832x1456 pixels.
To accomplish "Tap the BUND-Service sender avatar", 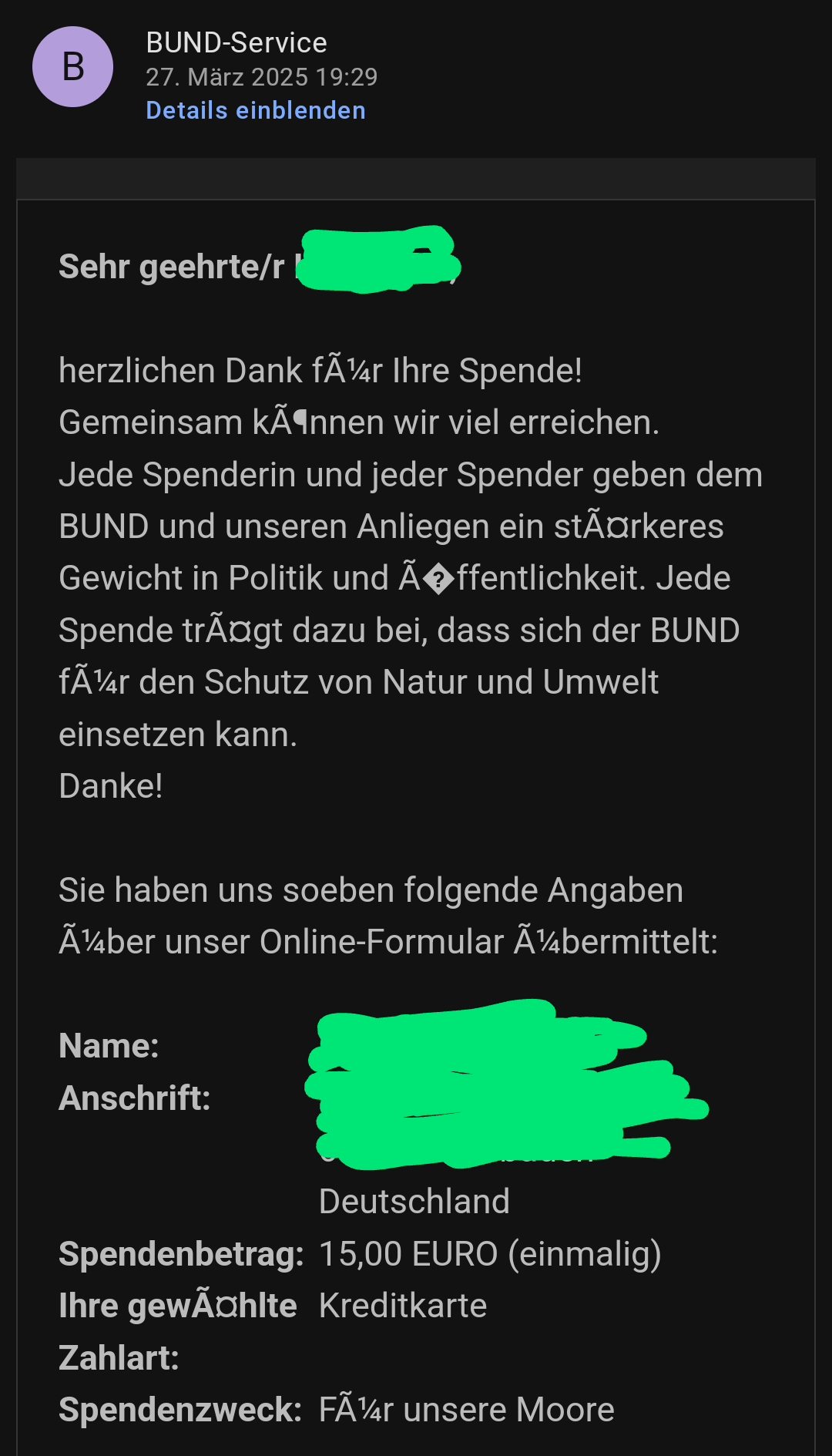I will pyautogui.click(x=72, y=67).
